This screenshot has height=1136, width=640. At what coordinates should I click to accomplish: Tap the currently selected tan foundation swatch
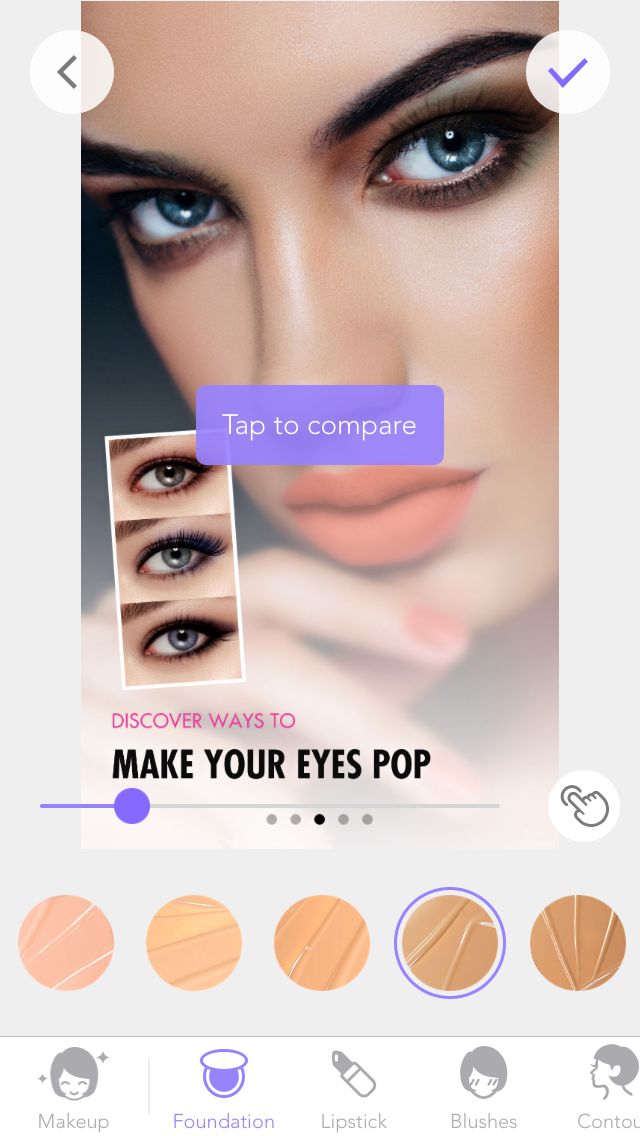(x=449, y=943)
